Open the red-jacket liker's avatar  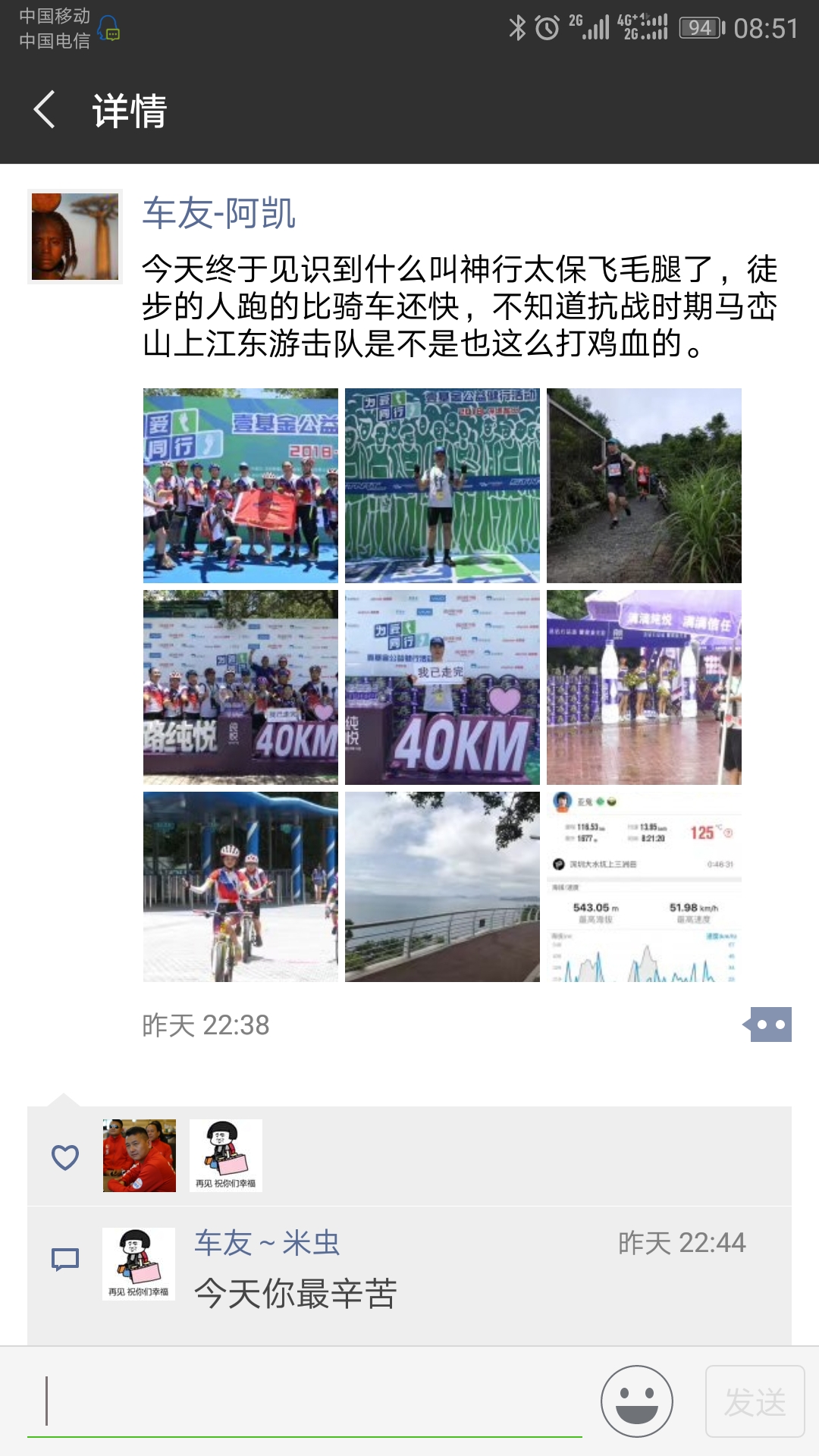[140, 1156]
